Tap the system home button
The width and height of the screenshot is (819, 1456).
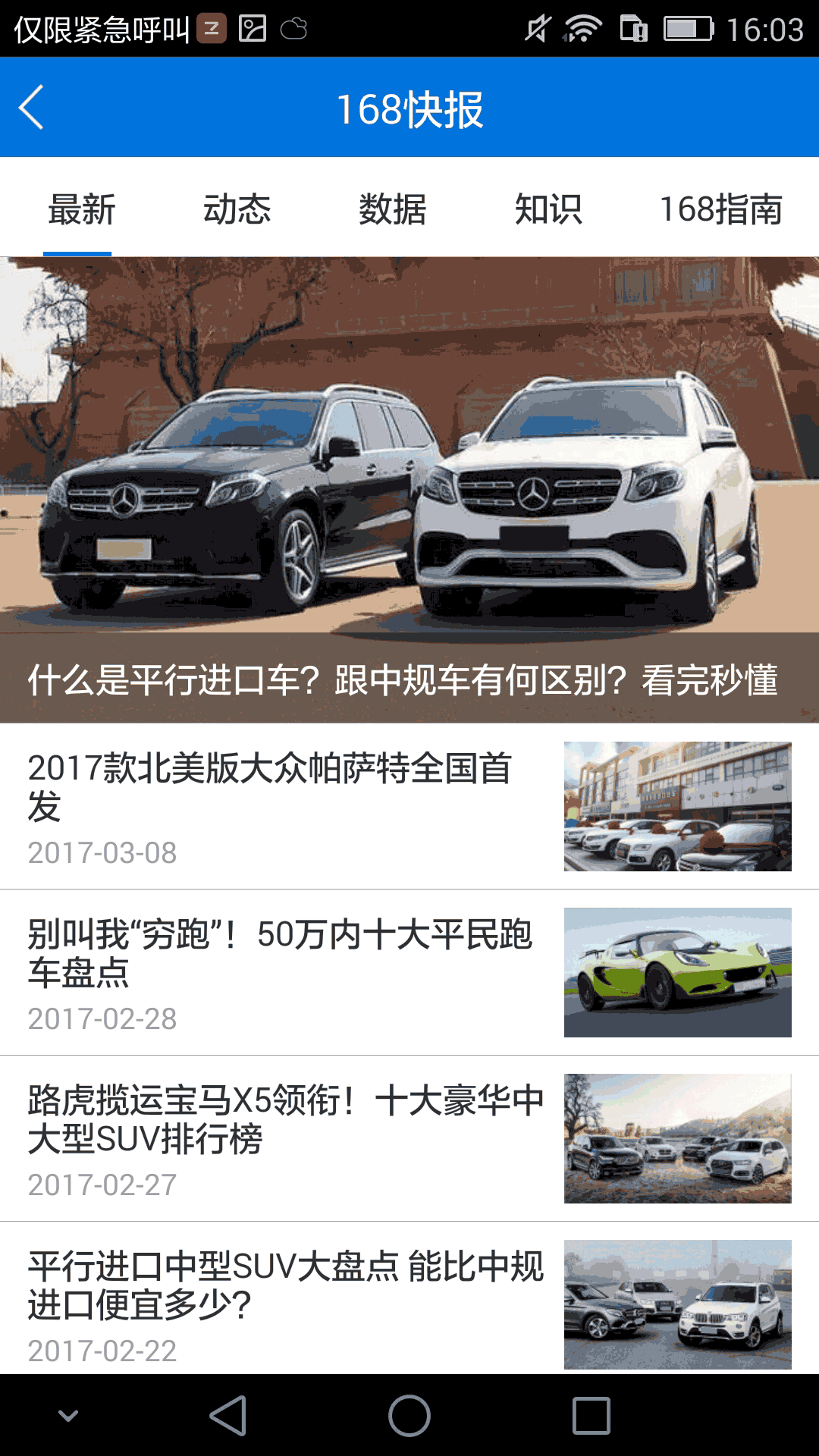coord(409,1416)
